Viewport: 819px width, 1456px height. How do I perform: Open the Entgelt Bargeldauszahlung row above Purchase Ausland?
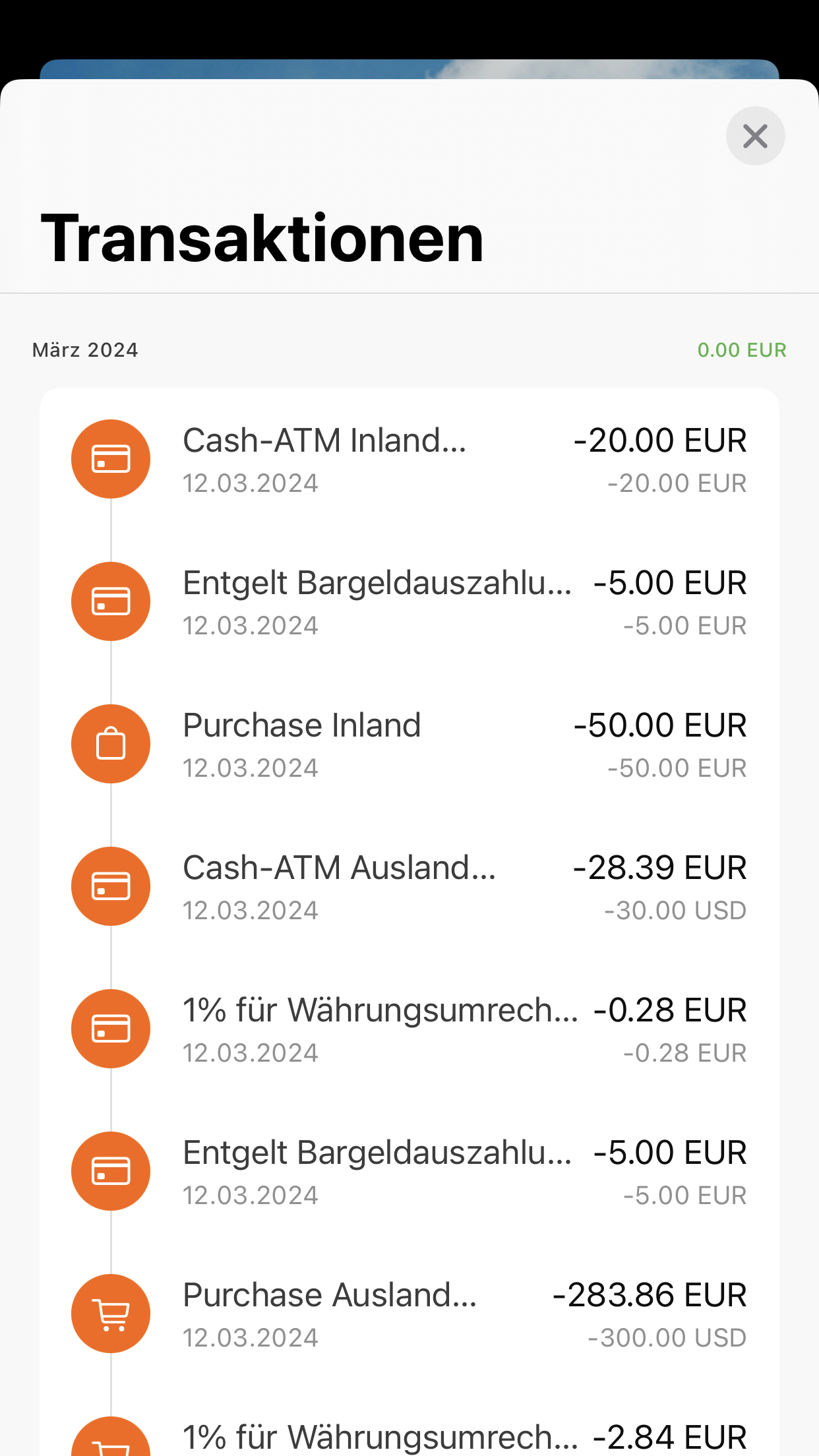[x=409, y=1171]
